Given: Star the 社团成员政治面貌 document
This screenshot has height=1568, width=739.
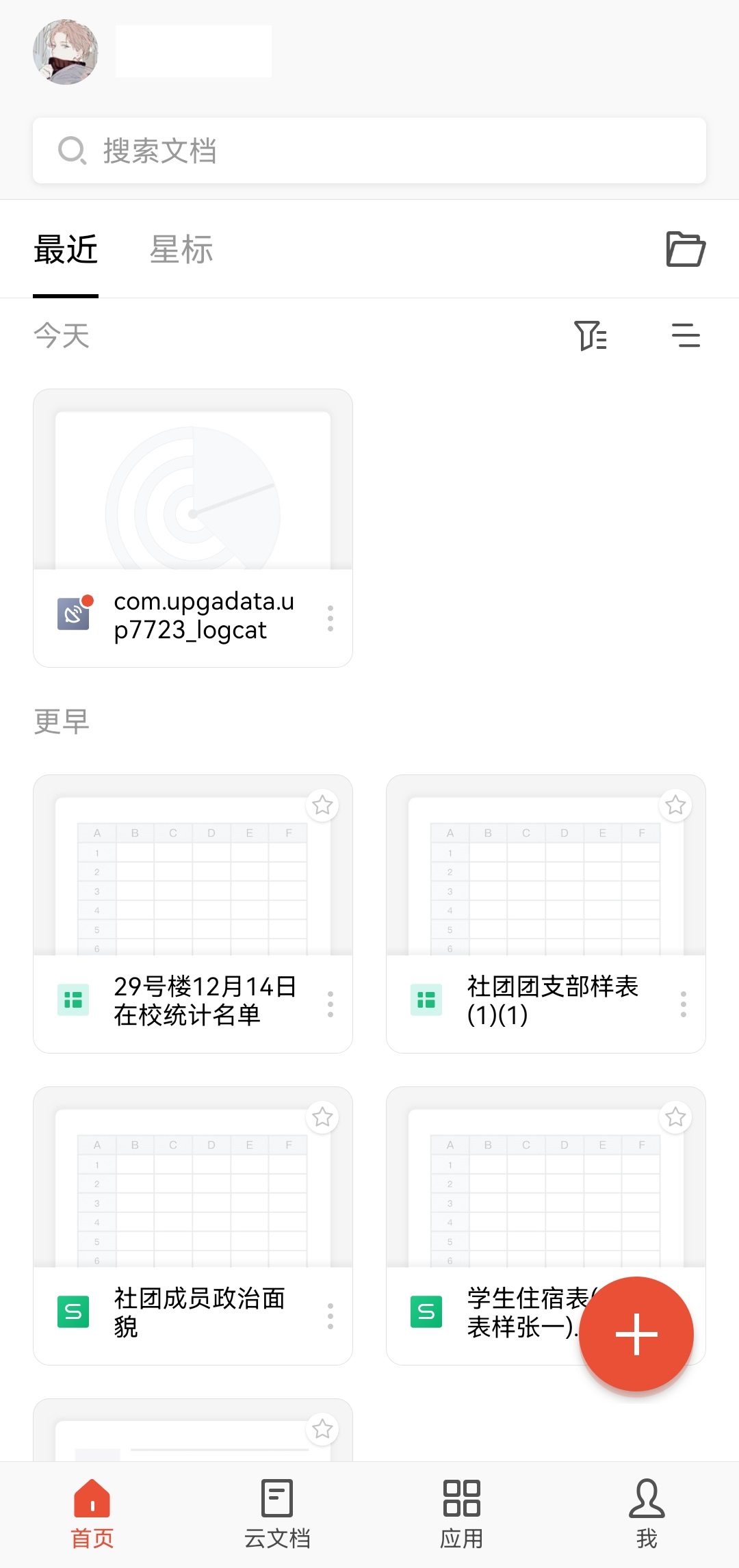Looking at the screenshot, I should point(322,1117).
